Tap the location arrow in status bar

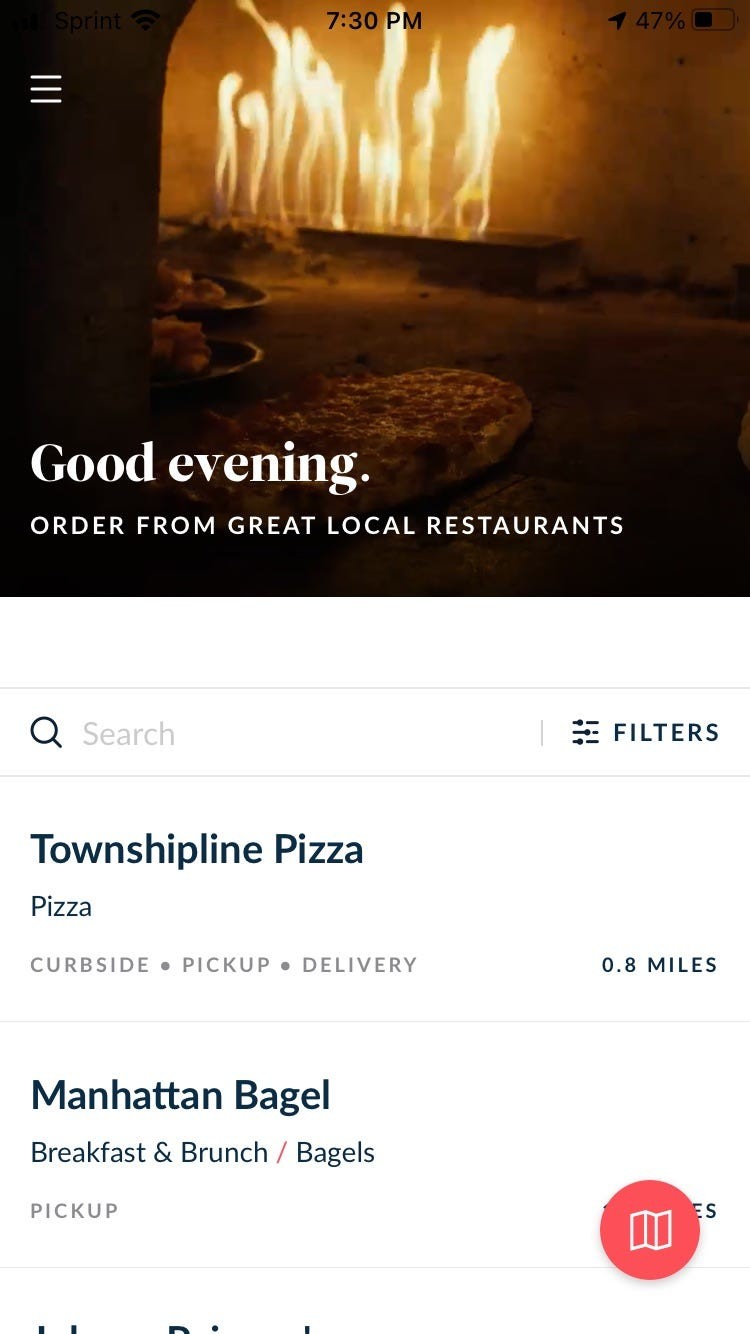[617, 17]
